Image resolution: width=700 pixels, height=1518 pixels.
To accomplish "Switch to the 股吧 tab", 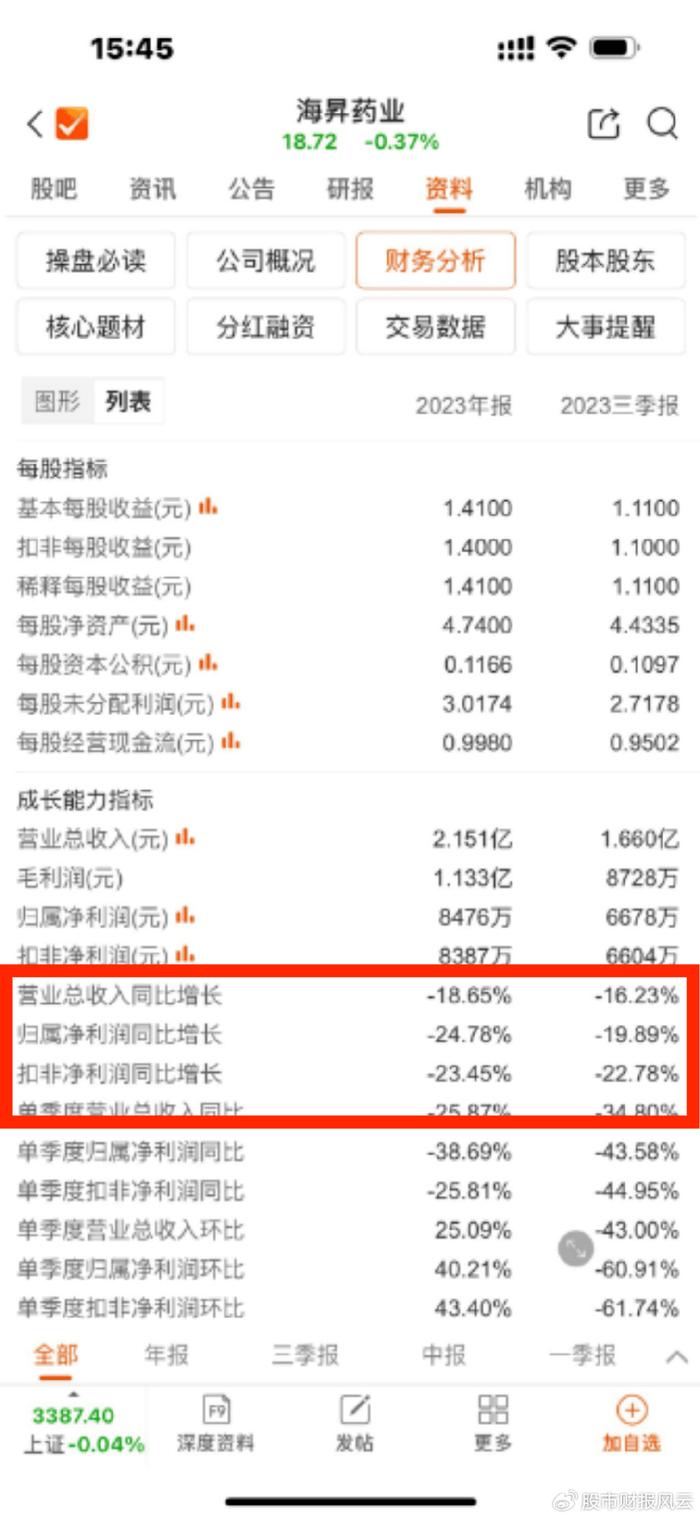I will pos(54,189).
